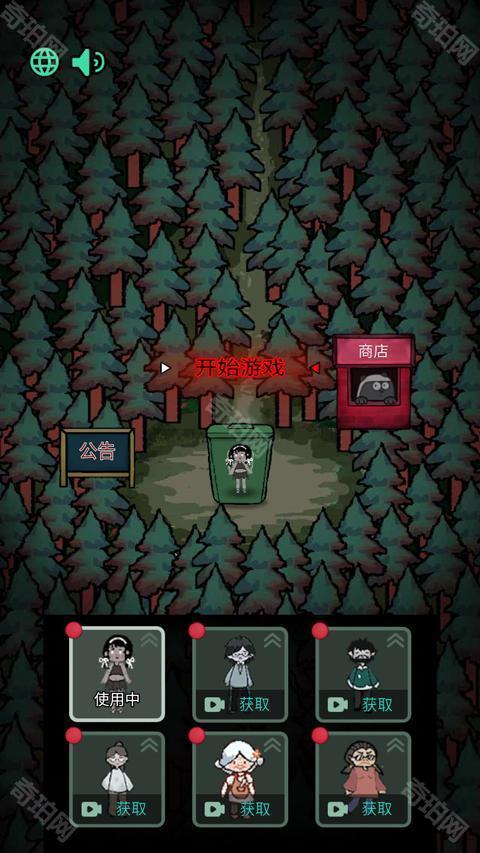
Task: Select the girl character marked 使用中
Action: [x=116, y=674]
